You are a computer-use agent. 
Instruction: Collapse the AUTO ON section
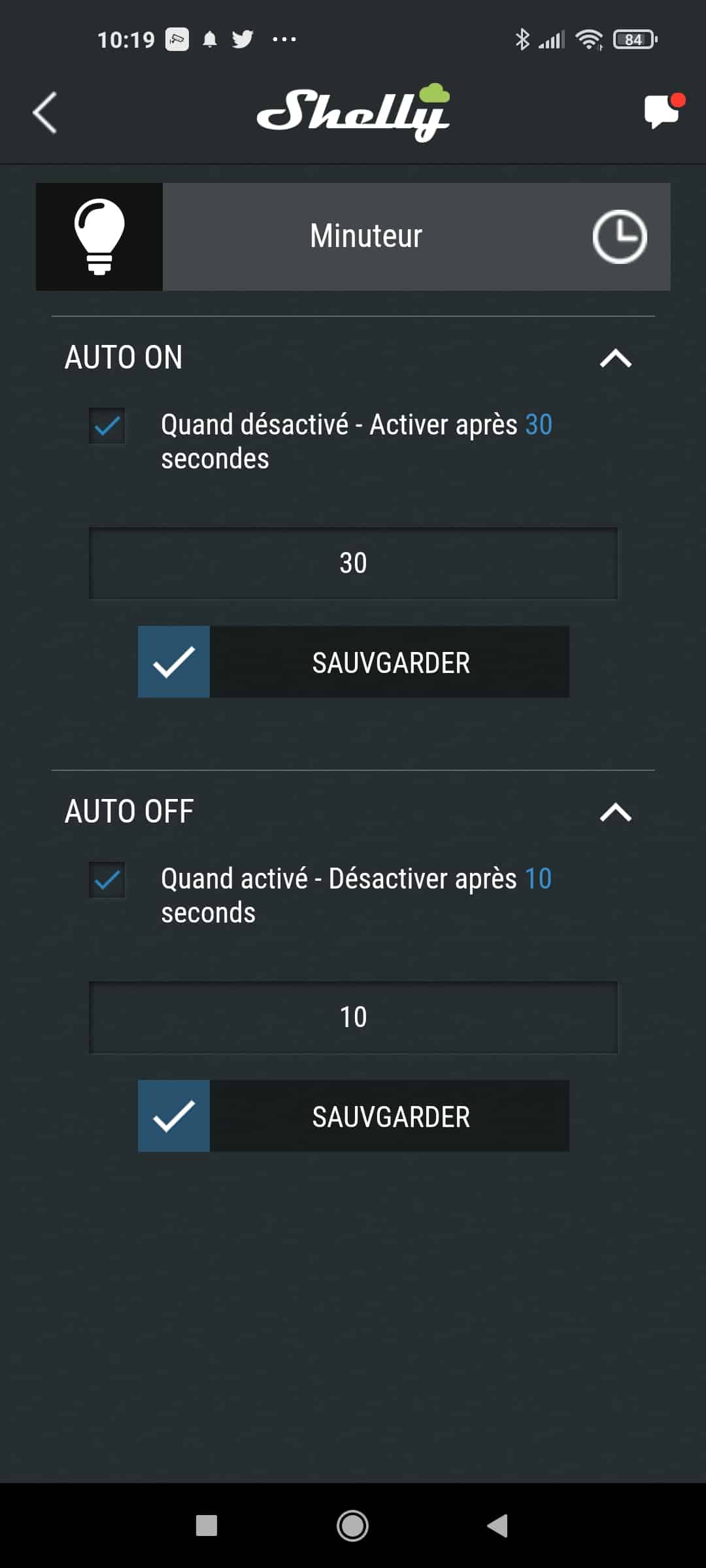click(x=615, y=358)
